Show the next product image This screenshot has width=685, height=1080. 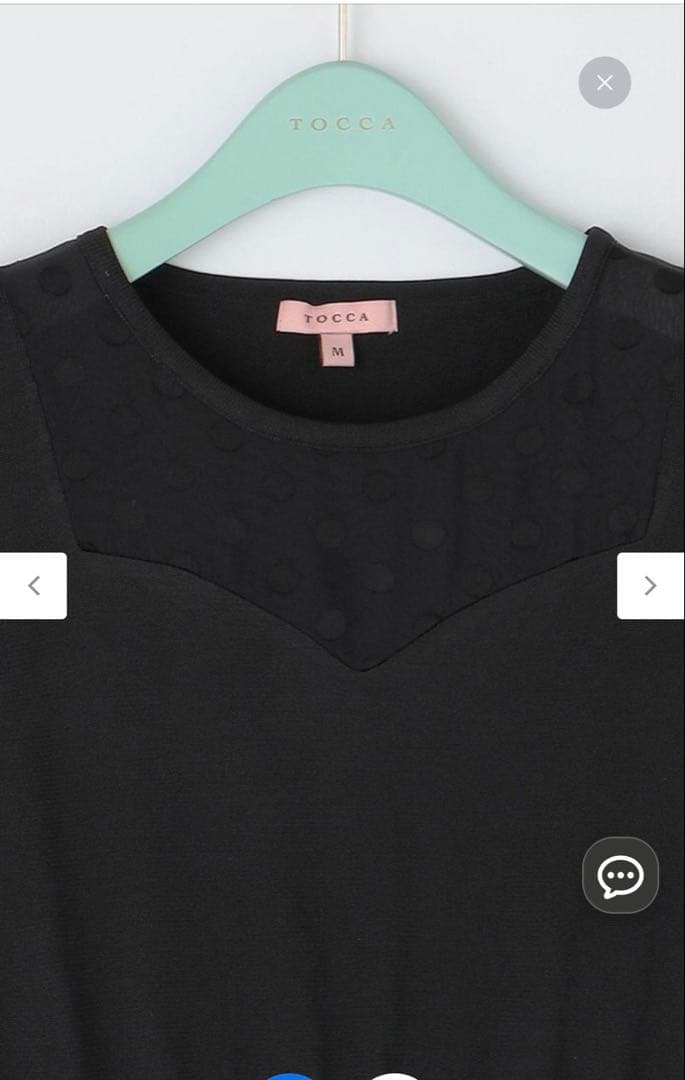650,586
